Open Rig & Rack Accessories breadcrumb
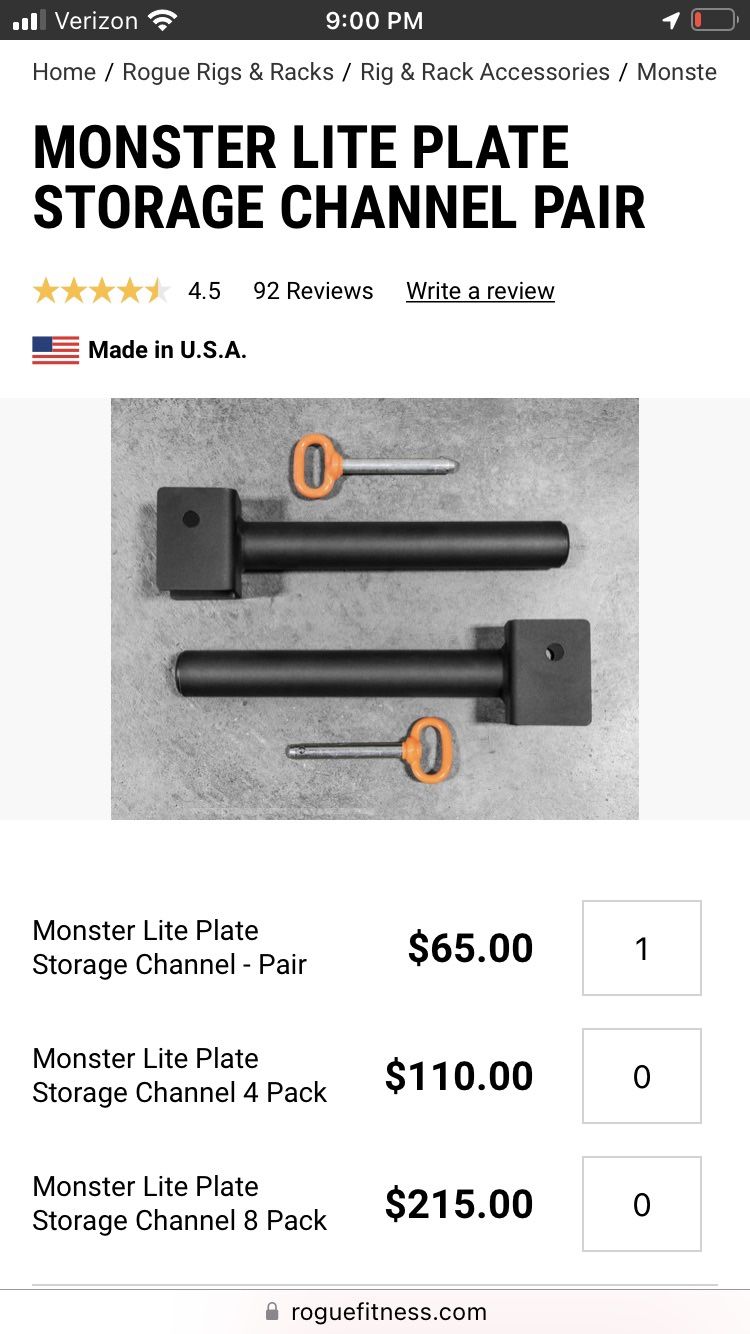The width and height of the screenshot is (750, 1334). tap(485, 72)
